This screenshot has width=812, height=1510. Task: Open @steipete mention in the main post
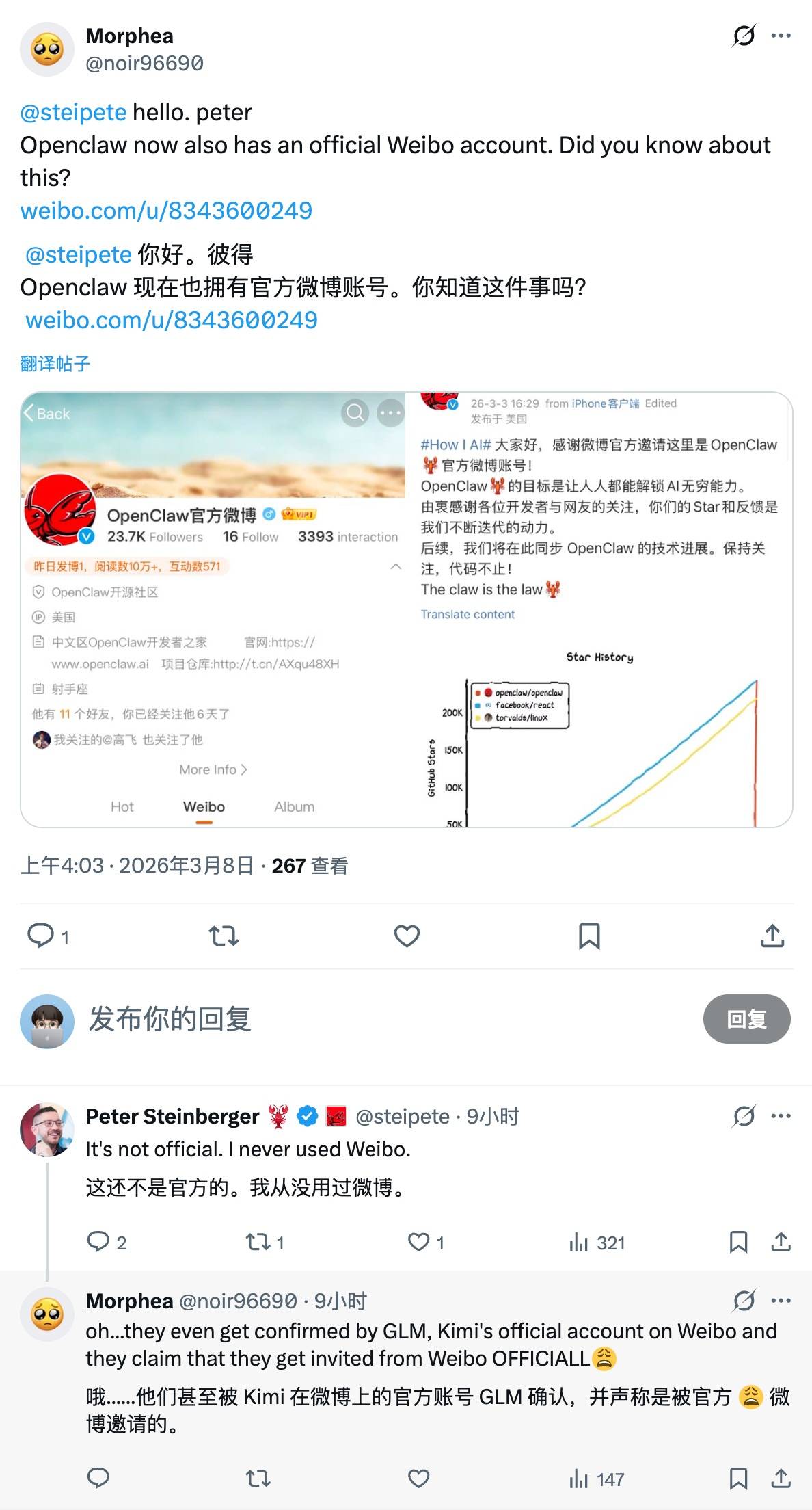[x=73, y=112]
